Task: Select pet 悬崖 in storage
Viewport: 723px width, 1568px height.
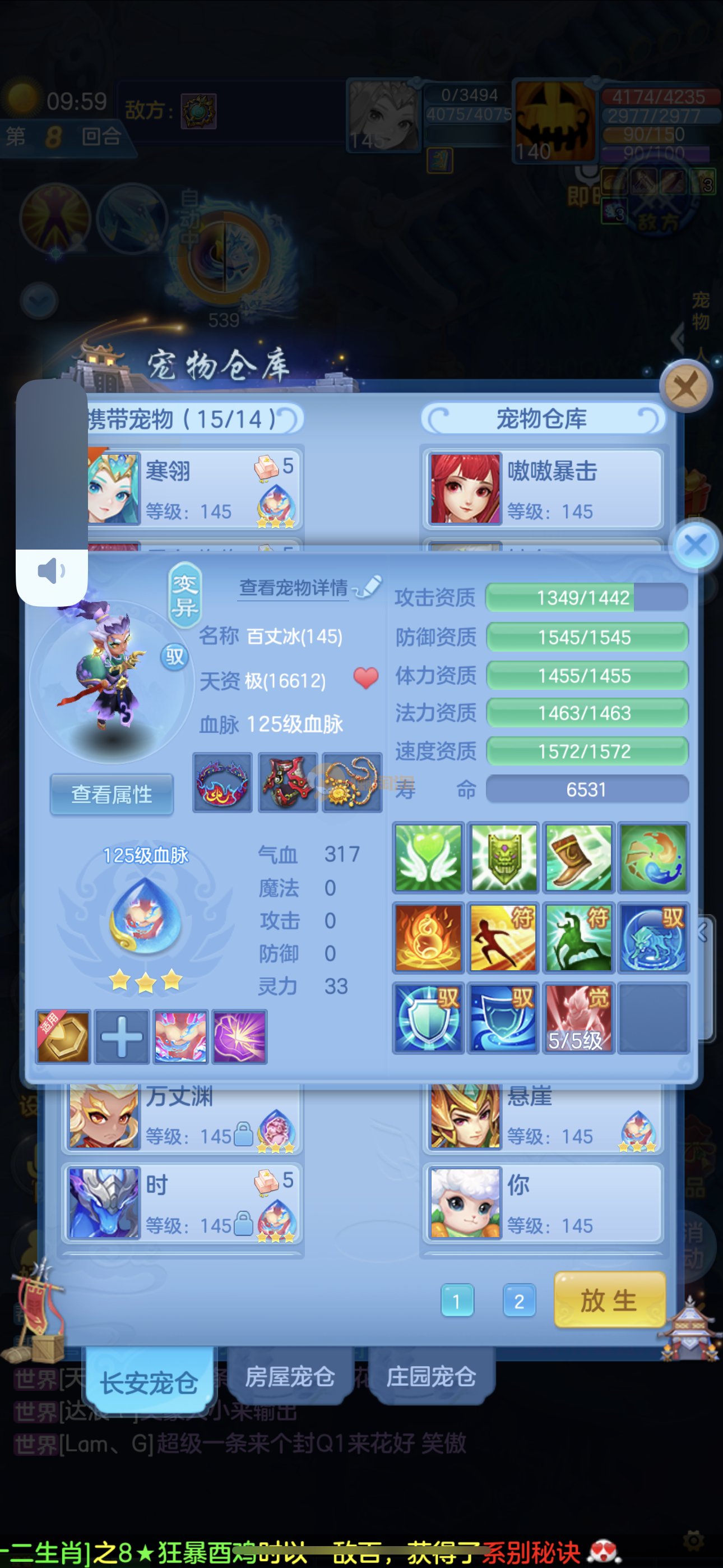Action: (x=543, y=1117)
